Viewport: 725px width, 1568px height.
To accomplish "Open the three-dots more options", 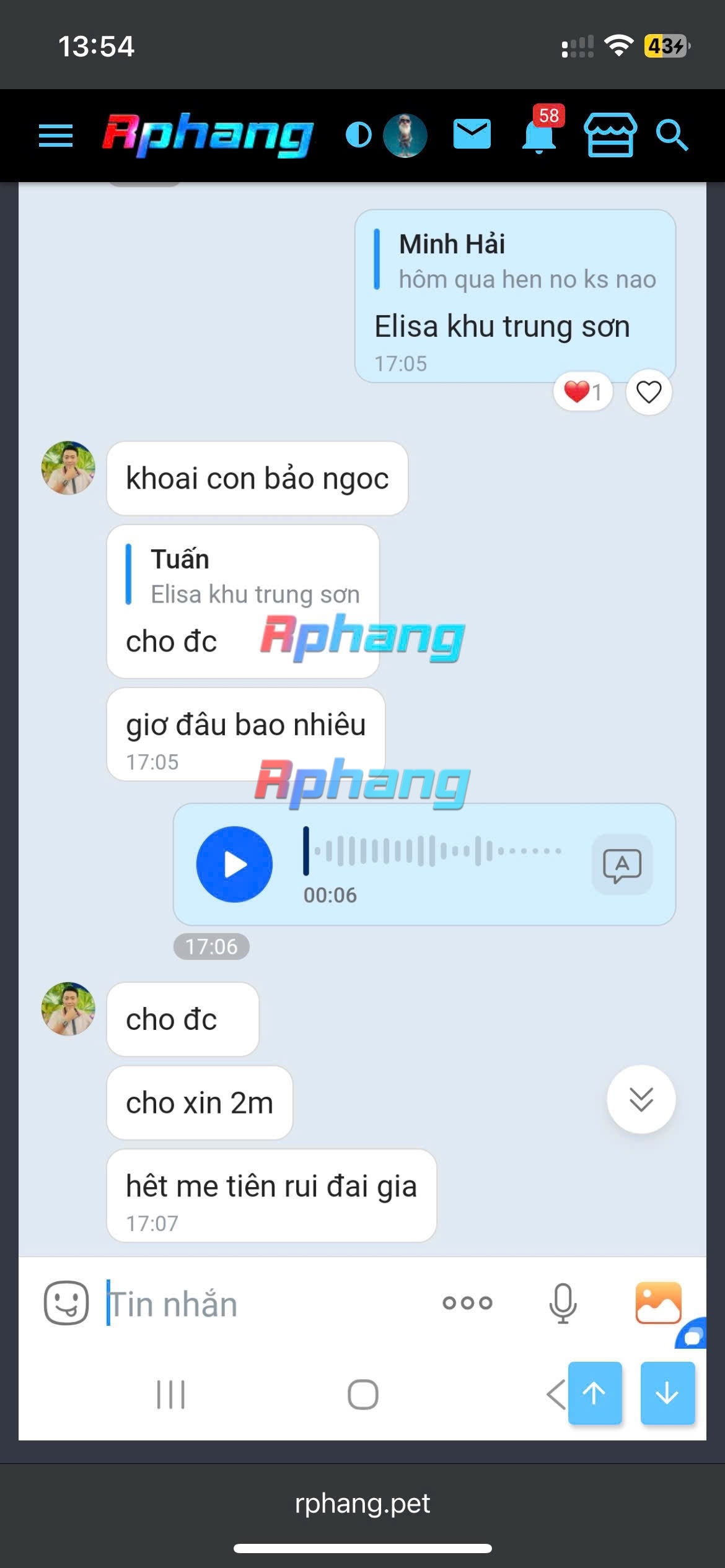I will pos(468,1303).
